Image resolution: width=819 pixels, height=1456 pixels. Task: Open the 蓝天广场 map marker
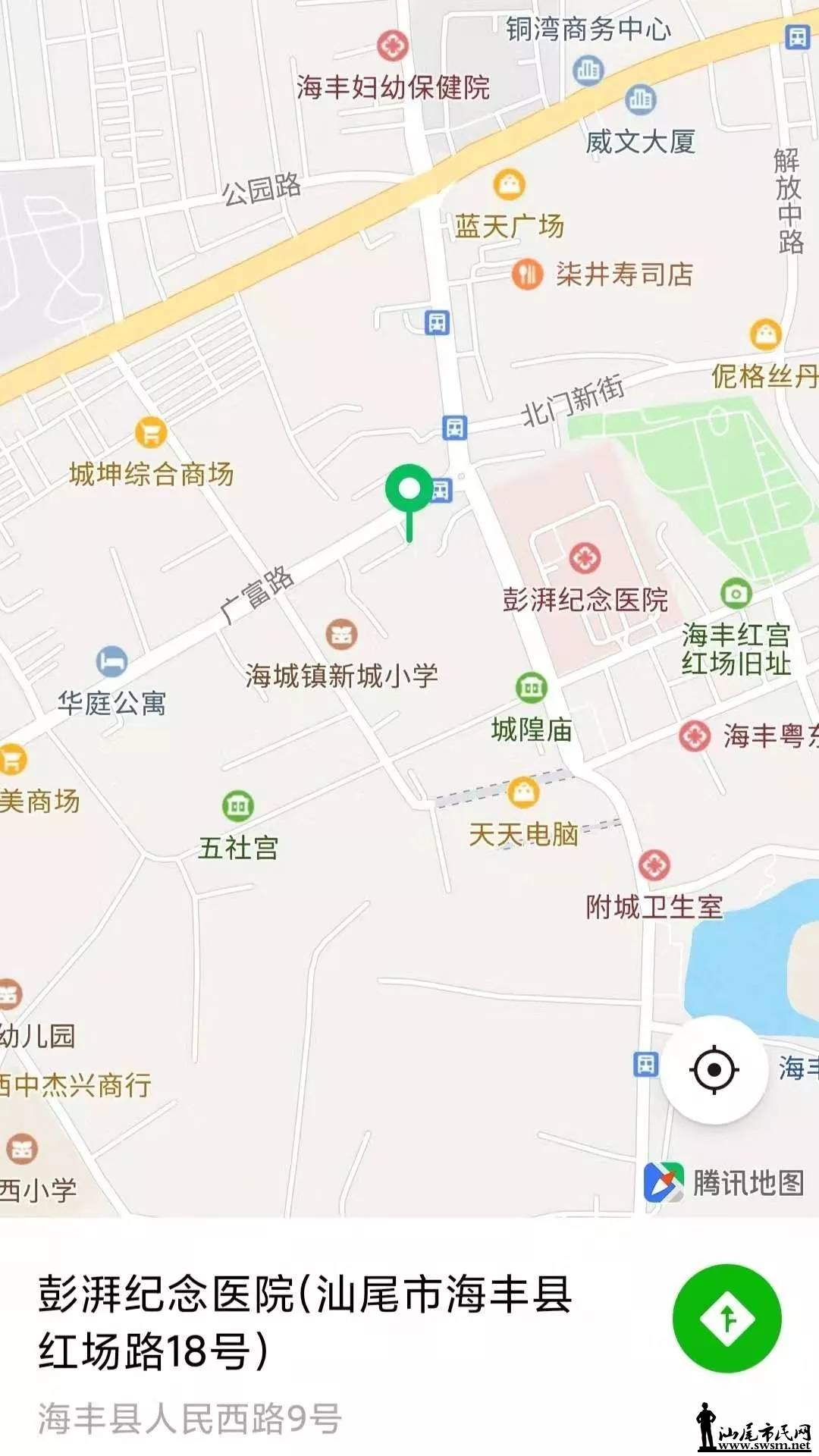tap(510, 184)
